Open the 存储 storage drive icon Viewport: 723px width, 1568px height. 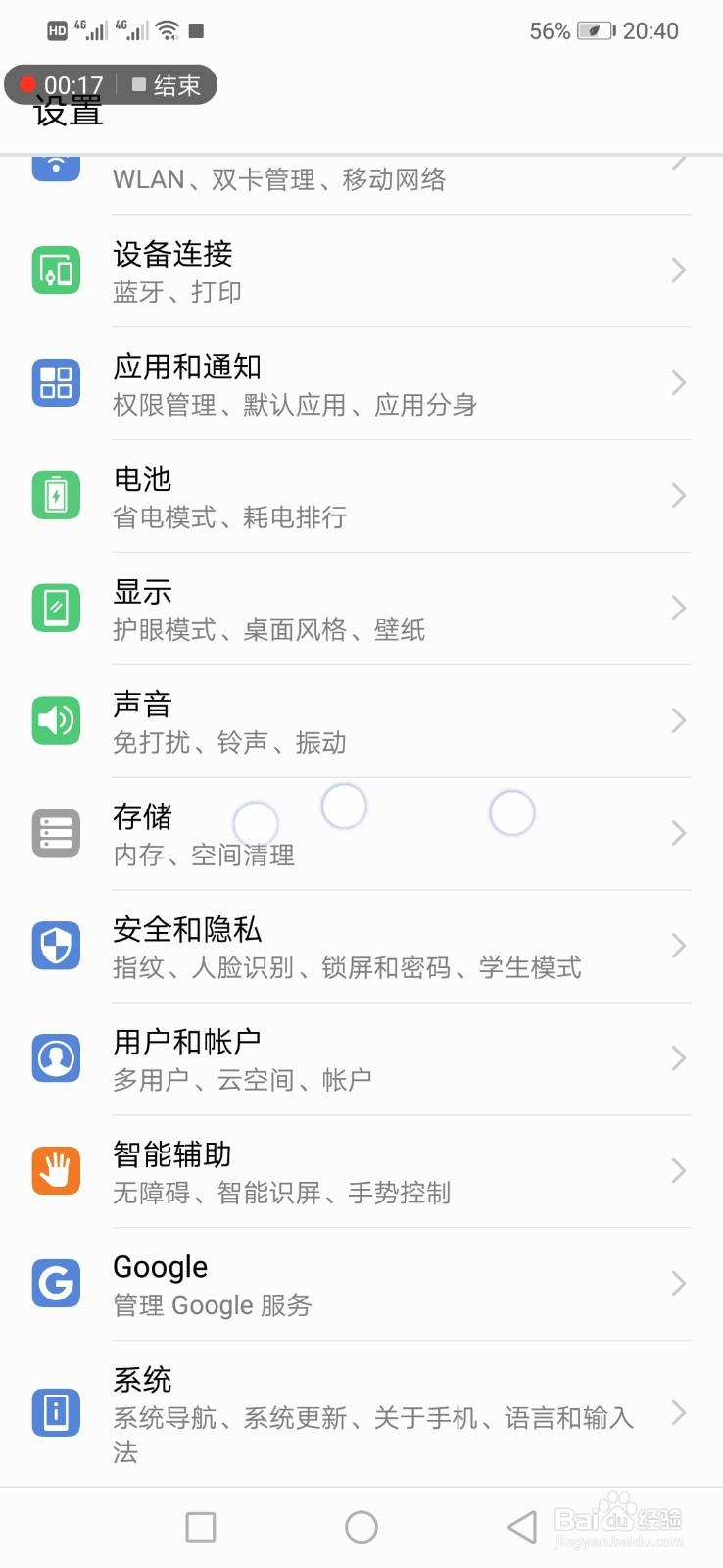pyautogui.click(x=56, y=832)
